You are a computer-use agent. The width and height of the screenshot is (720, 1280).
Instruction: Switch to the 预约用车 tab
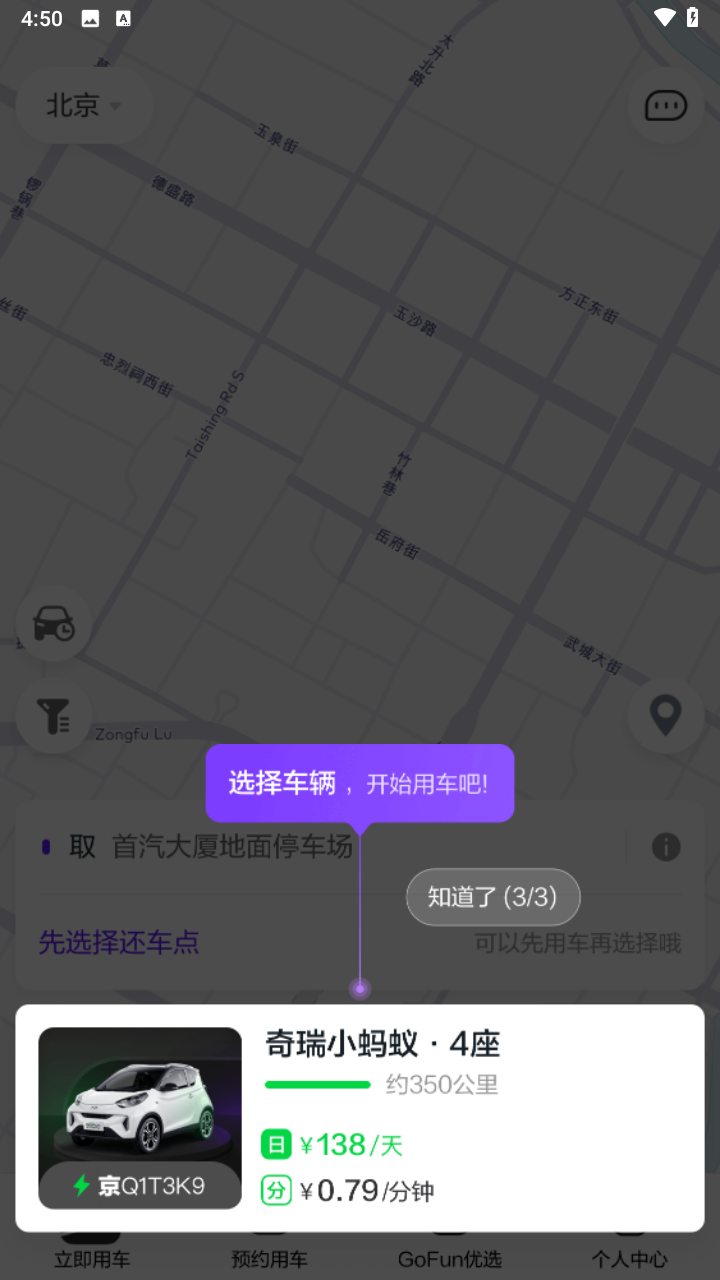[x=269, y=1258]
